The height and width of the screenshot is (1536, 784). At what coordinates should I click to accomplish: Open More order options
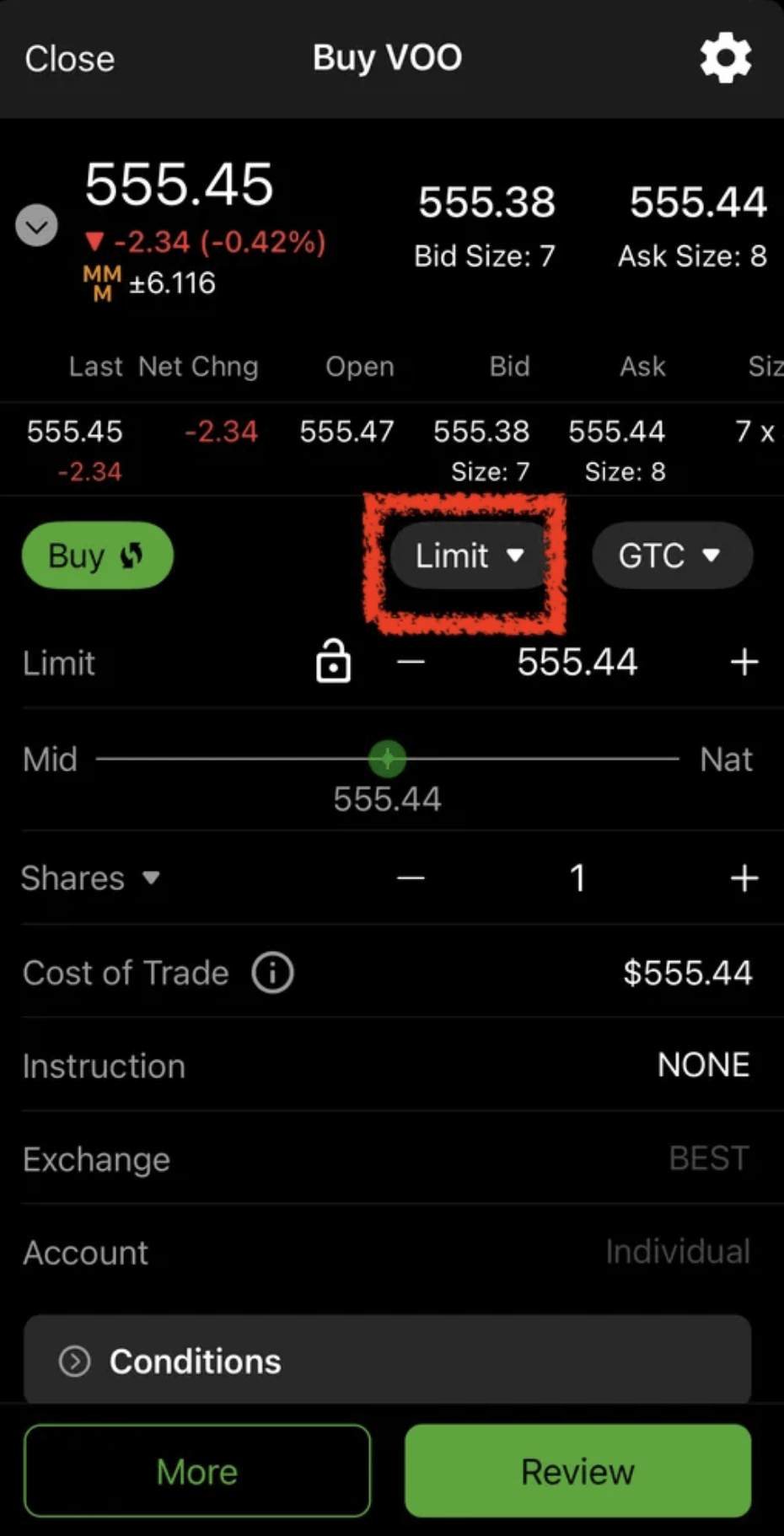point(197,1471)
